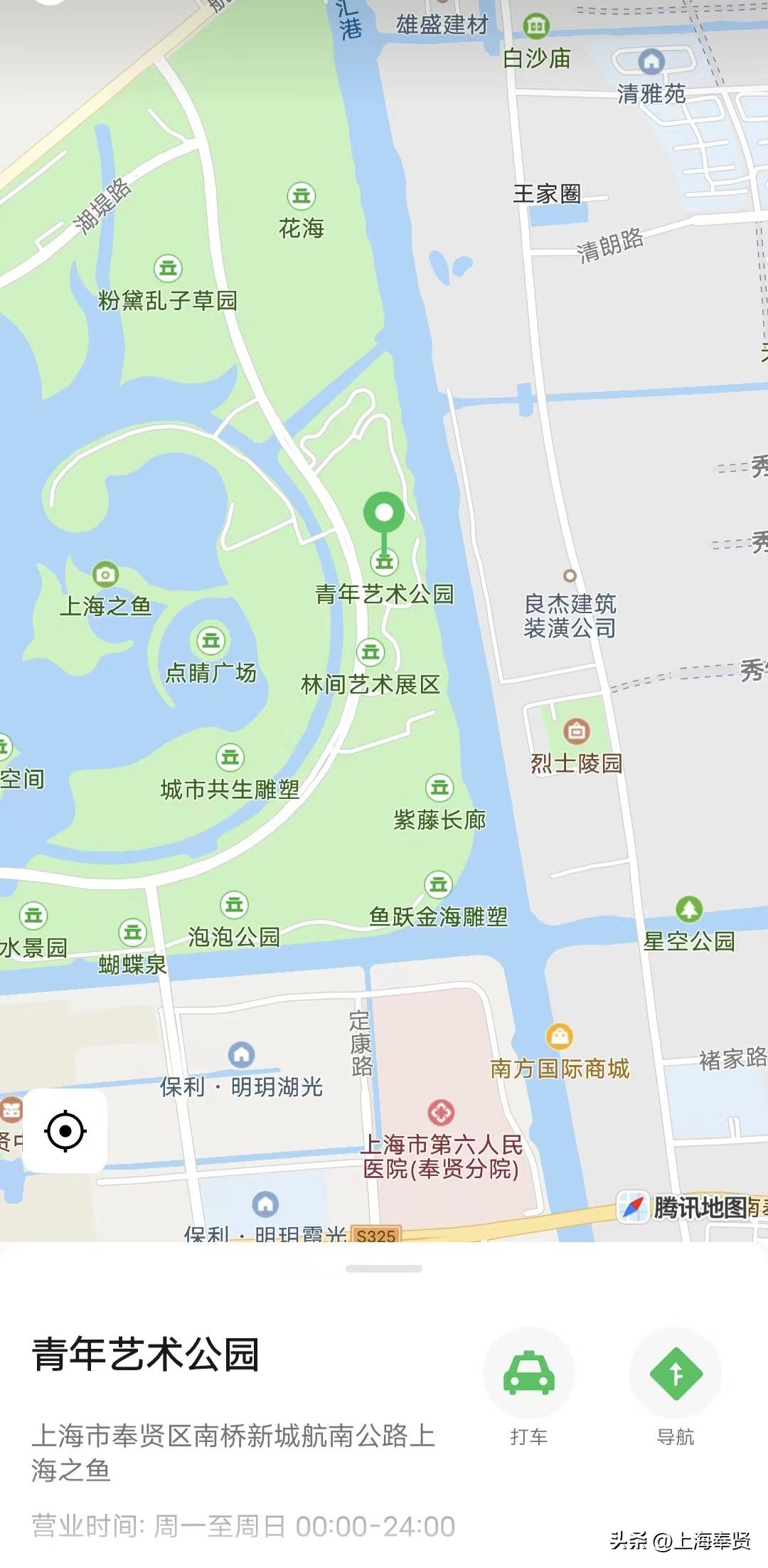Tap the 泡泡公园 marker

[233, 906]
